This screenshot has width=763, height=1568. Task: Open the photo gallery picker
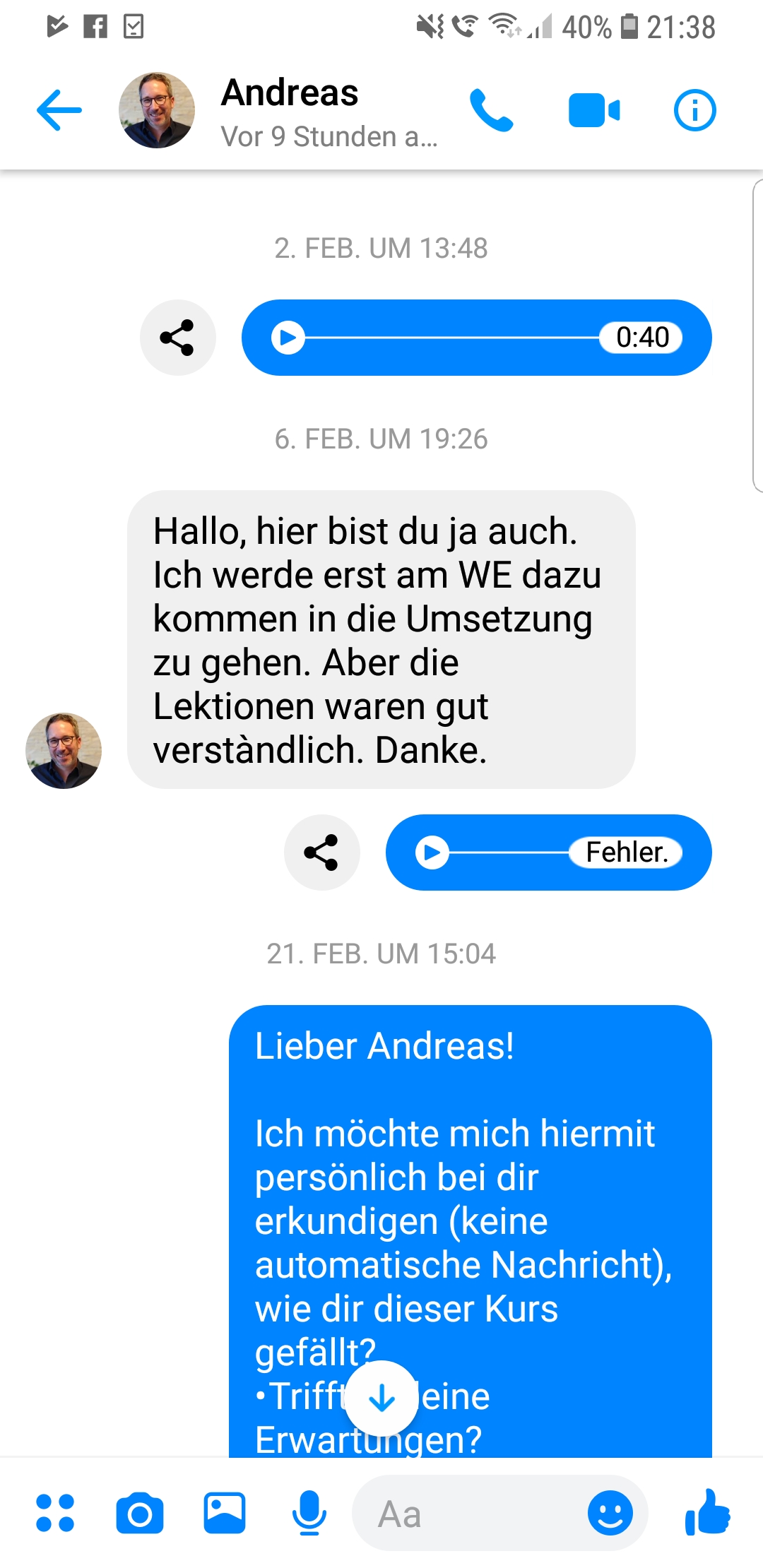[x=225, y=1513]
